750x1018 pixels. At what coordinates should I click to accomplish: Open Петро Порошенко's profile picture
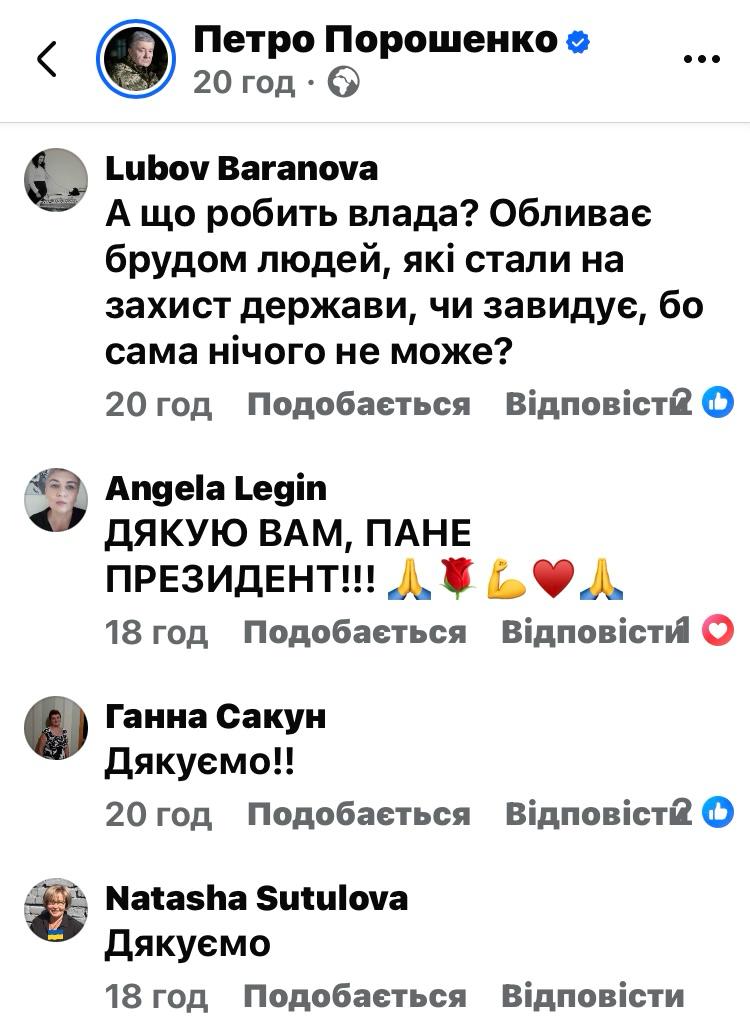pyautogui.click(x=135, y=60)
